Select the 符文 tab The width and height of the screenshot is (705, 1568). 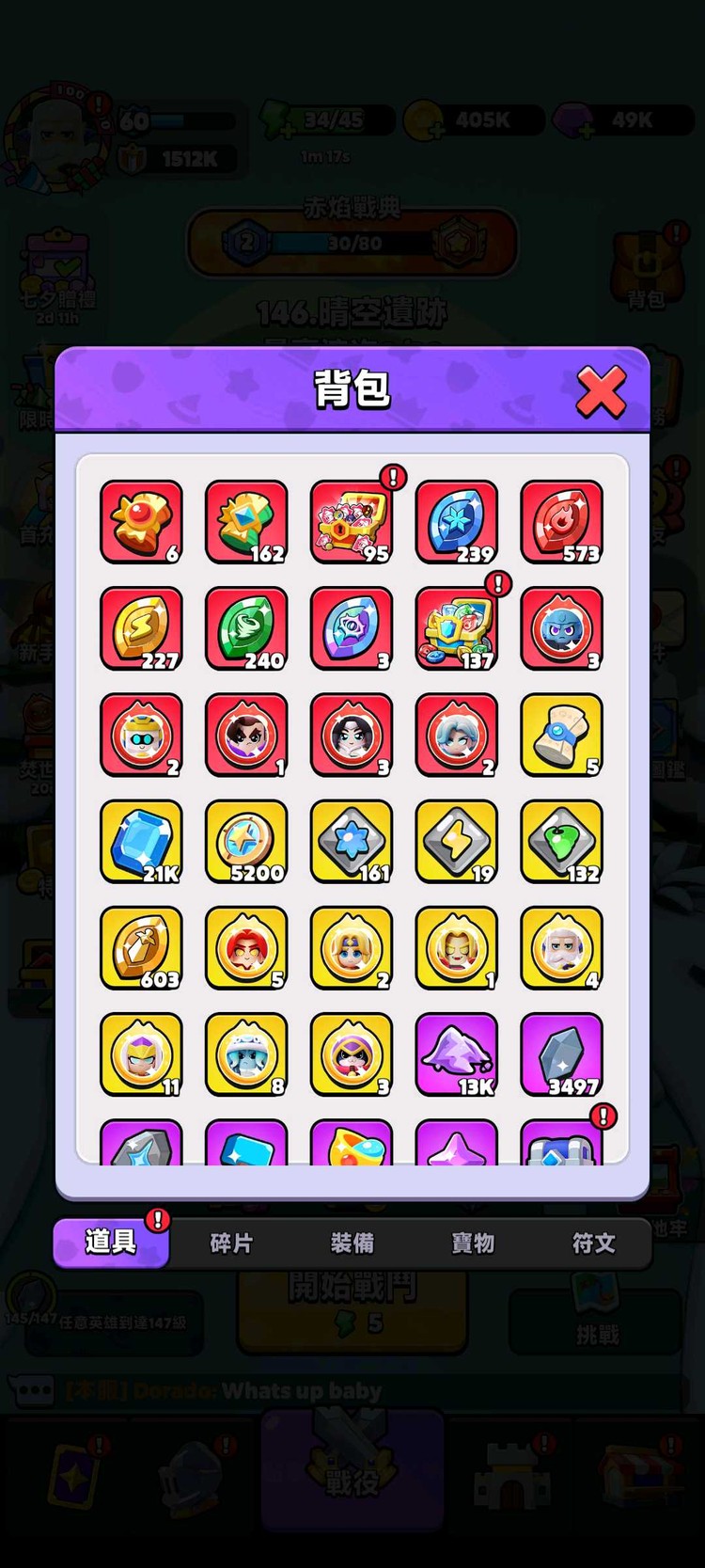593,1243
